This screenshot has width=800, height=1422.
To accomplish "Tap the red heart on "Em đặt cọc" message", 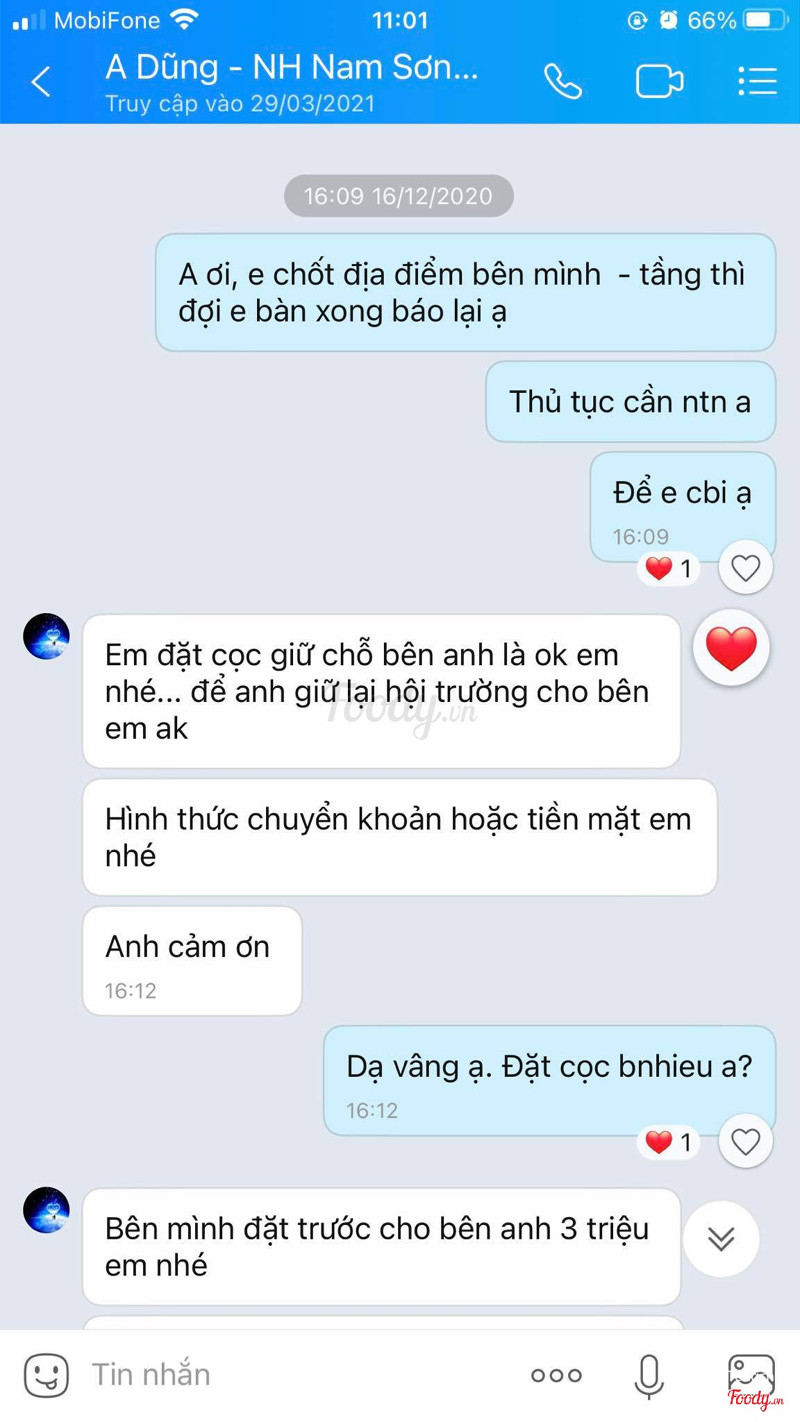I will click(731, 649).
